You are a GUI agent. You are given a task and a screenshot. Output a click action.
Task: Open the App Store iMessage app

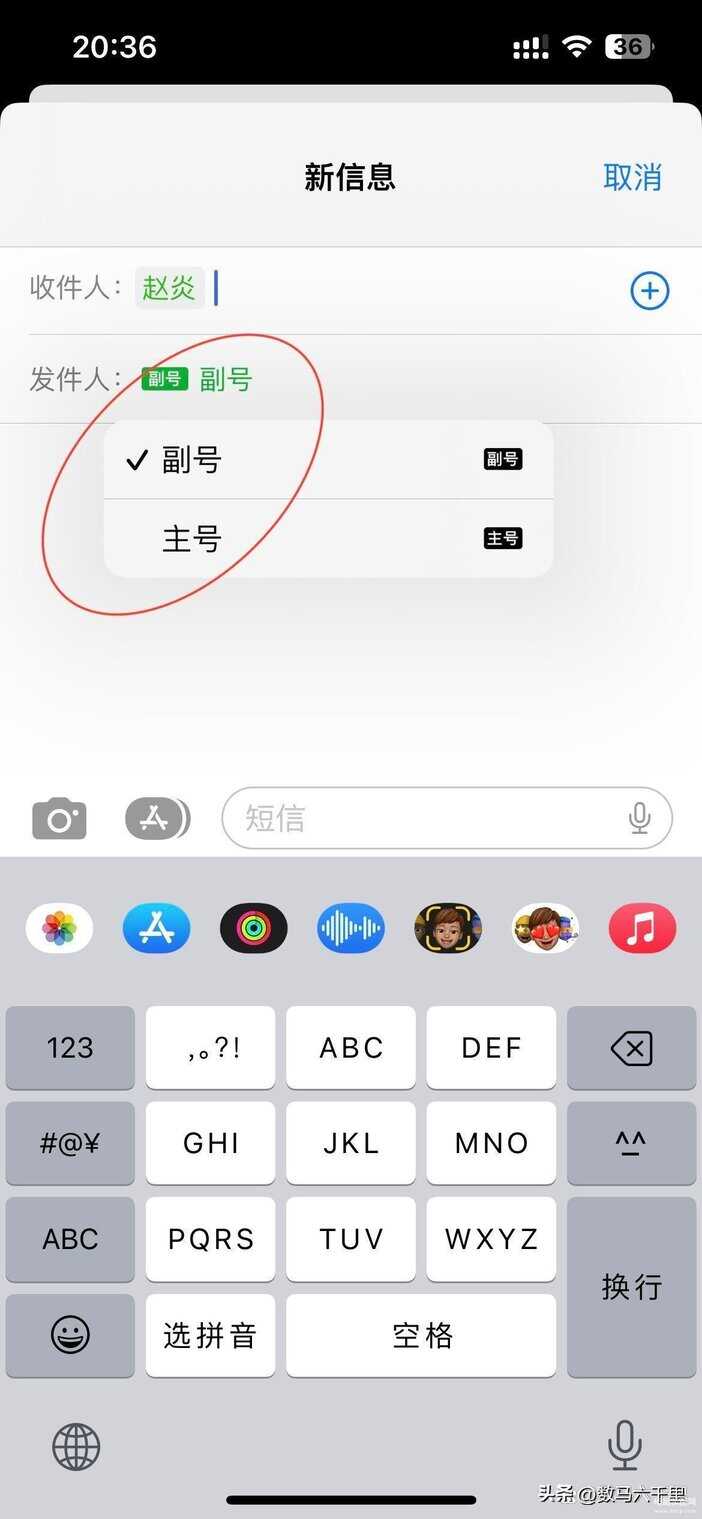click(156, 928)
